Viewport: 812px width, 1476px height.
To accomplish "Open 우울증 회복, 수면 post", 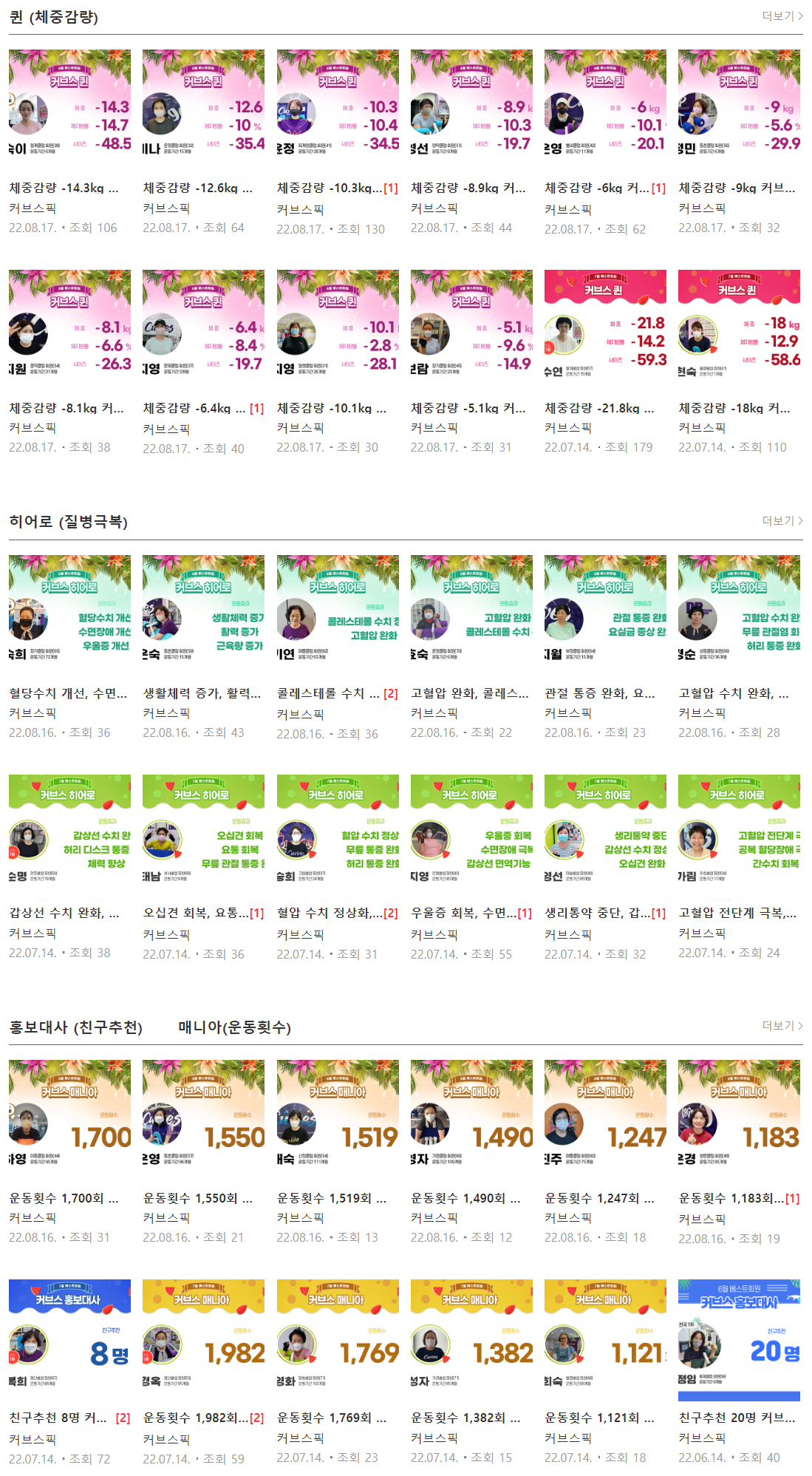I will coord(463,914).
